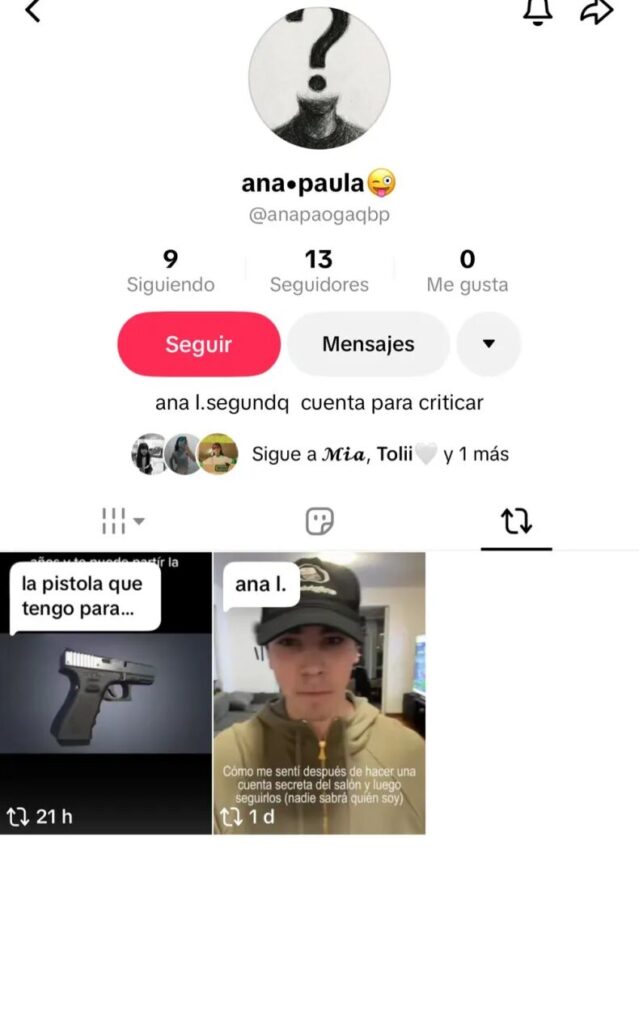Switch to the sticker face tab

tap(319, 521)
